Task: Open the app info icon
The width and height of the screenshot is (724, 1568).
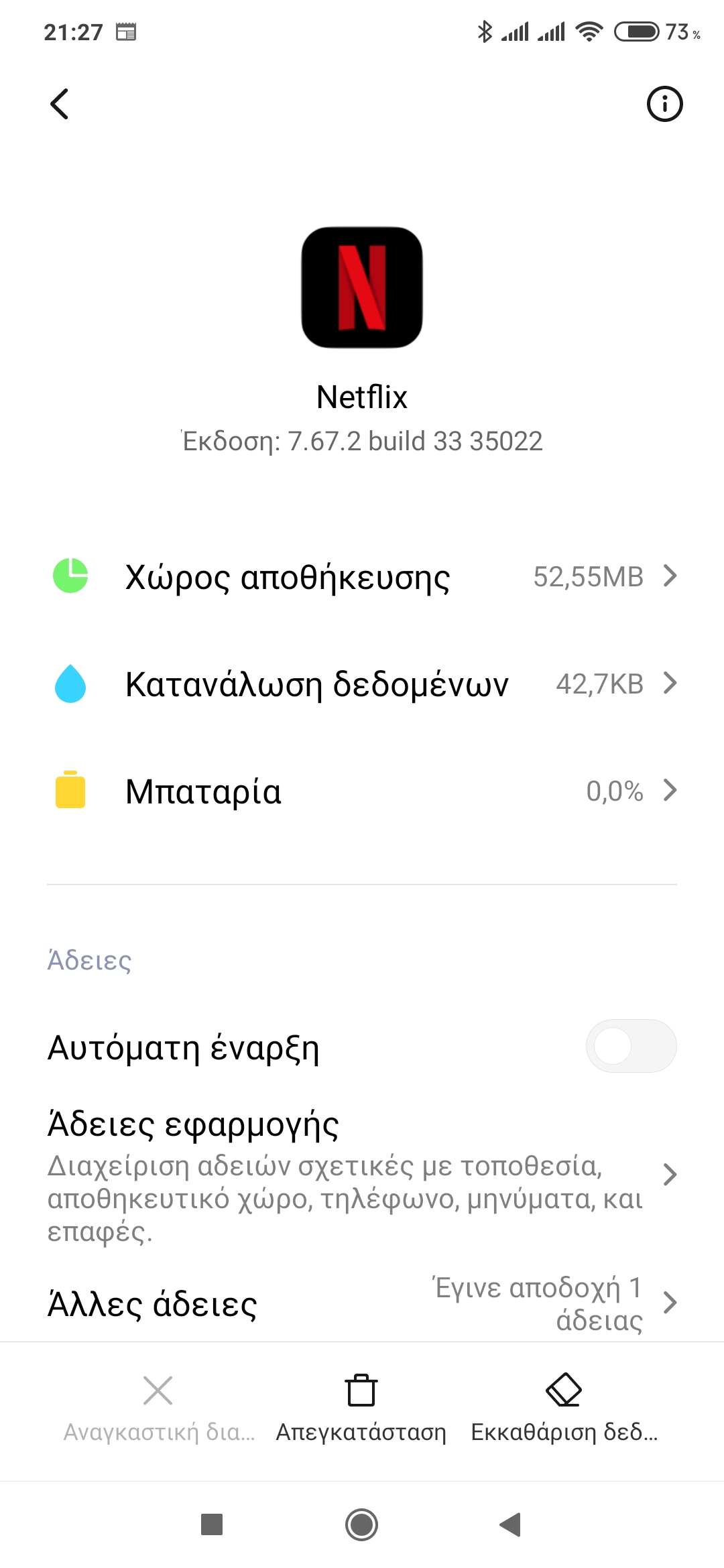Action: click(664, 105)
